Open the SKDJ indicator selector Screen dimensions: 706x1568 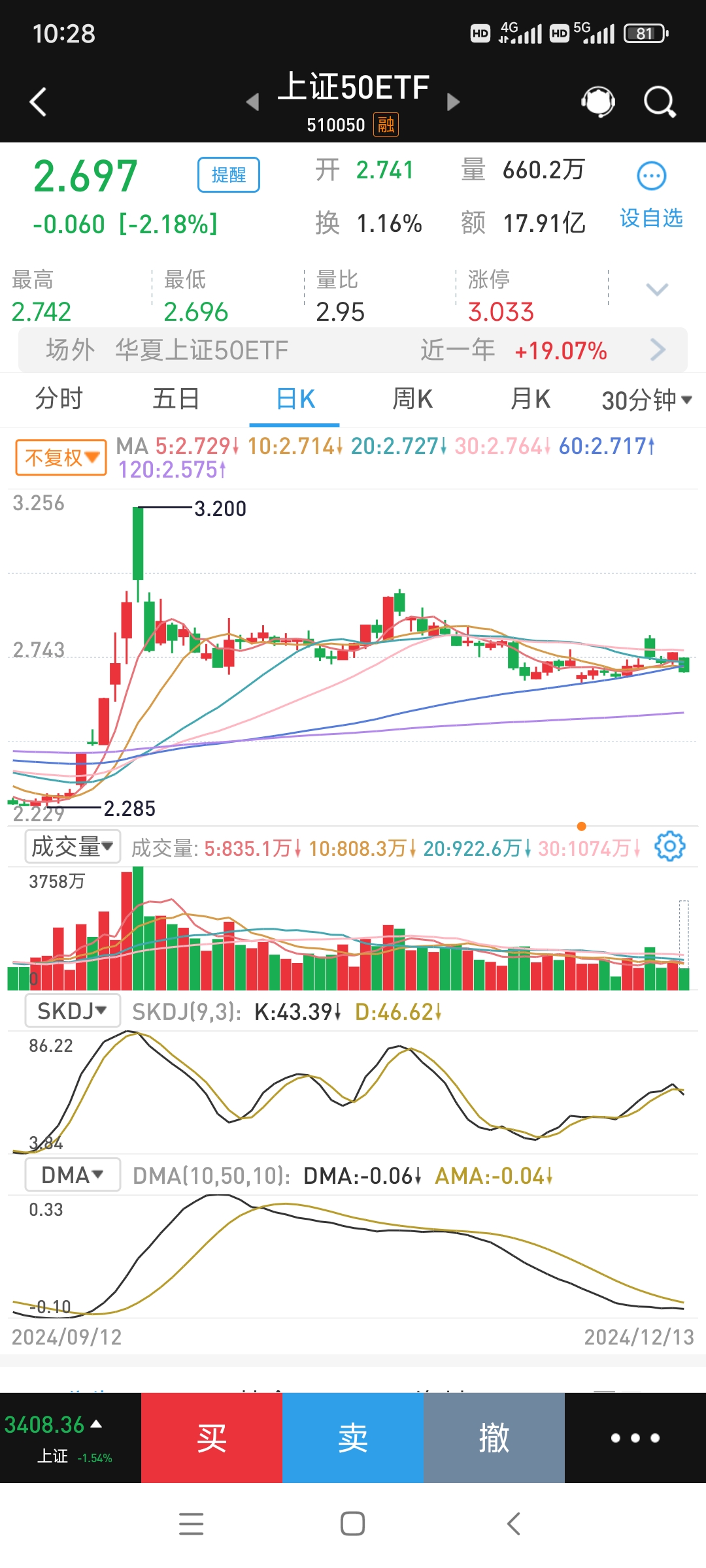(72, 1010)
